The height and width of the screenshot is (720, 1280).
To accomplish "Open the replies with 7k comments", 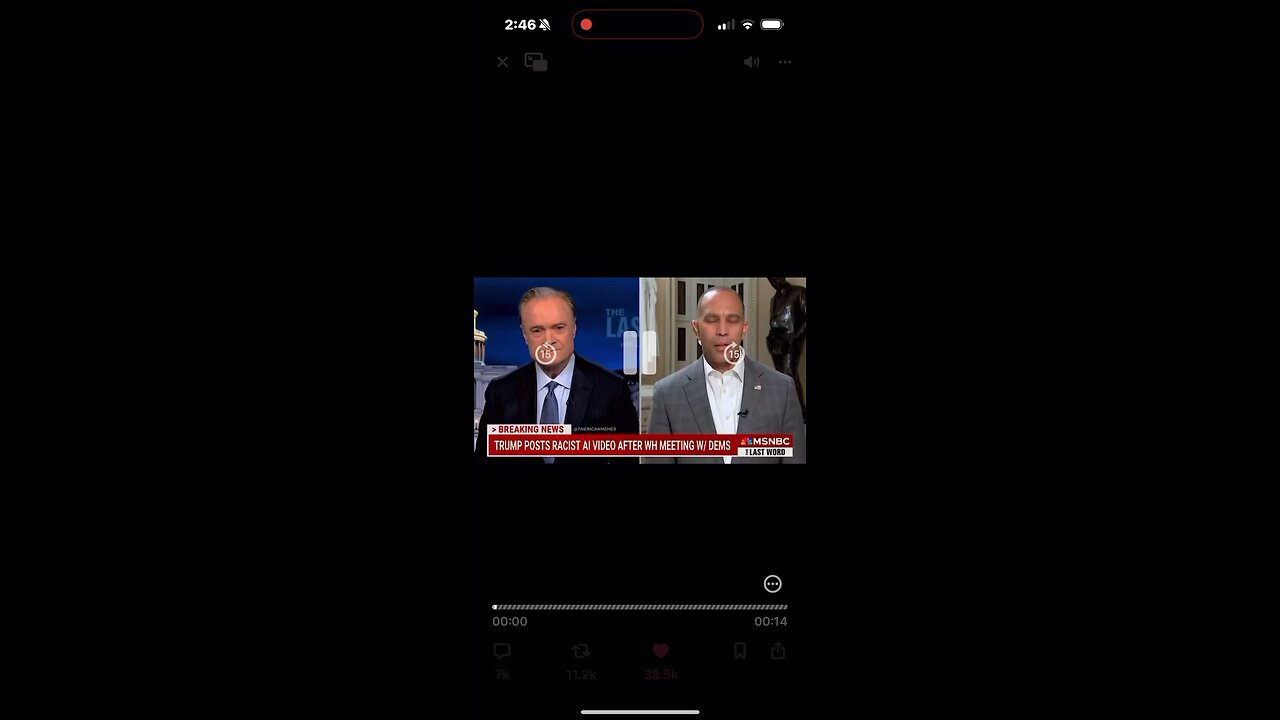I will click(x=502, y=652).
